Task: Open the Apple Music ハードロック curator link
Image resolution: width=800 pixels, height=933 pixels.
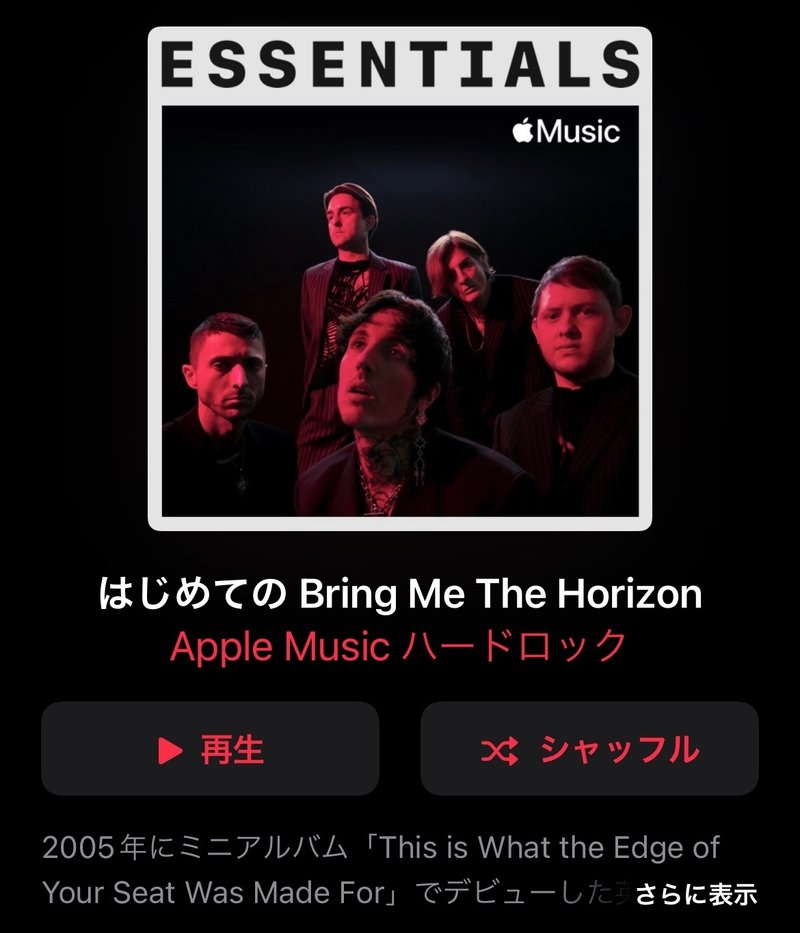Action: tap(398, 647)
